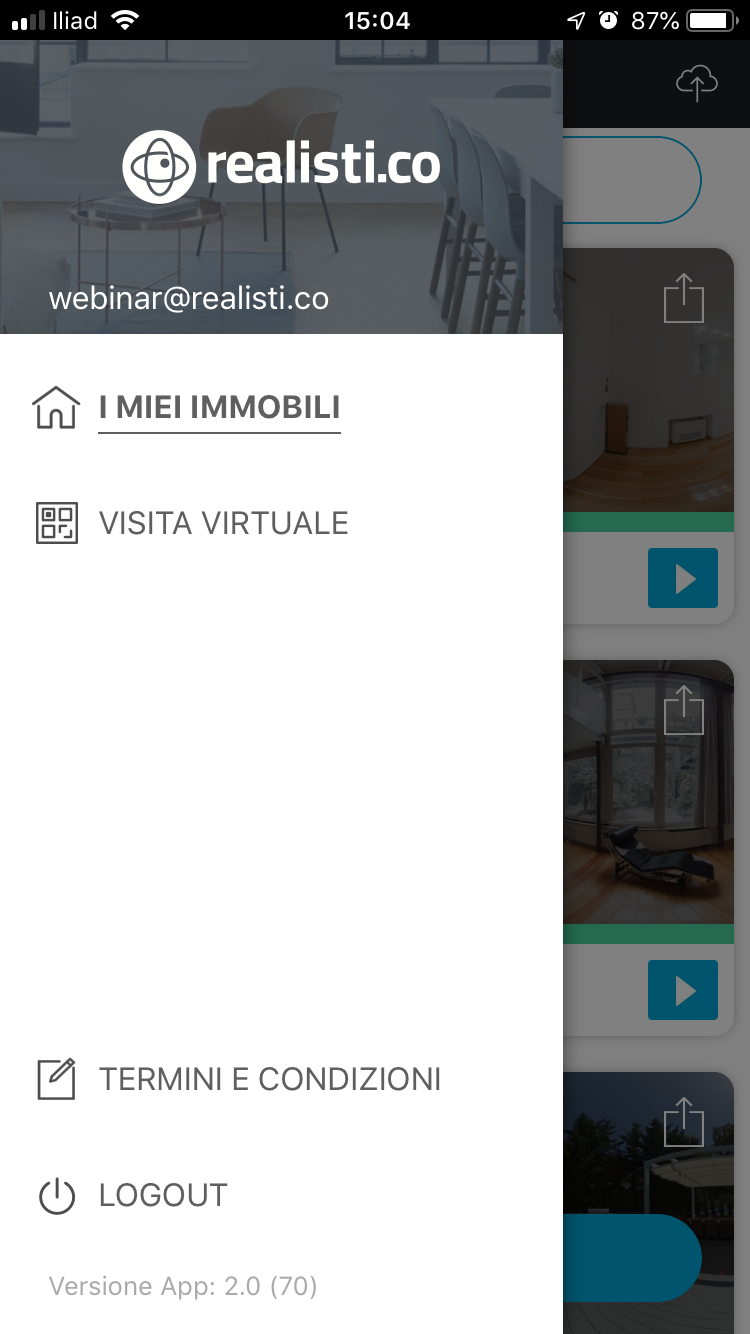Viewport: 750px width, 1334px height.
Task: Tap the cloud upload icon
Action: tap(696, 84)
